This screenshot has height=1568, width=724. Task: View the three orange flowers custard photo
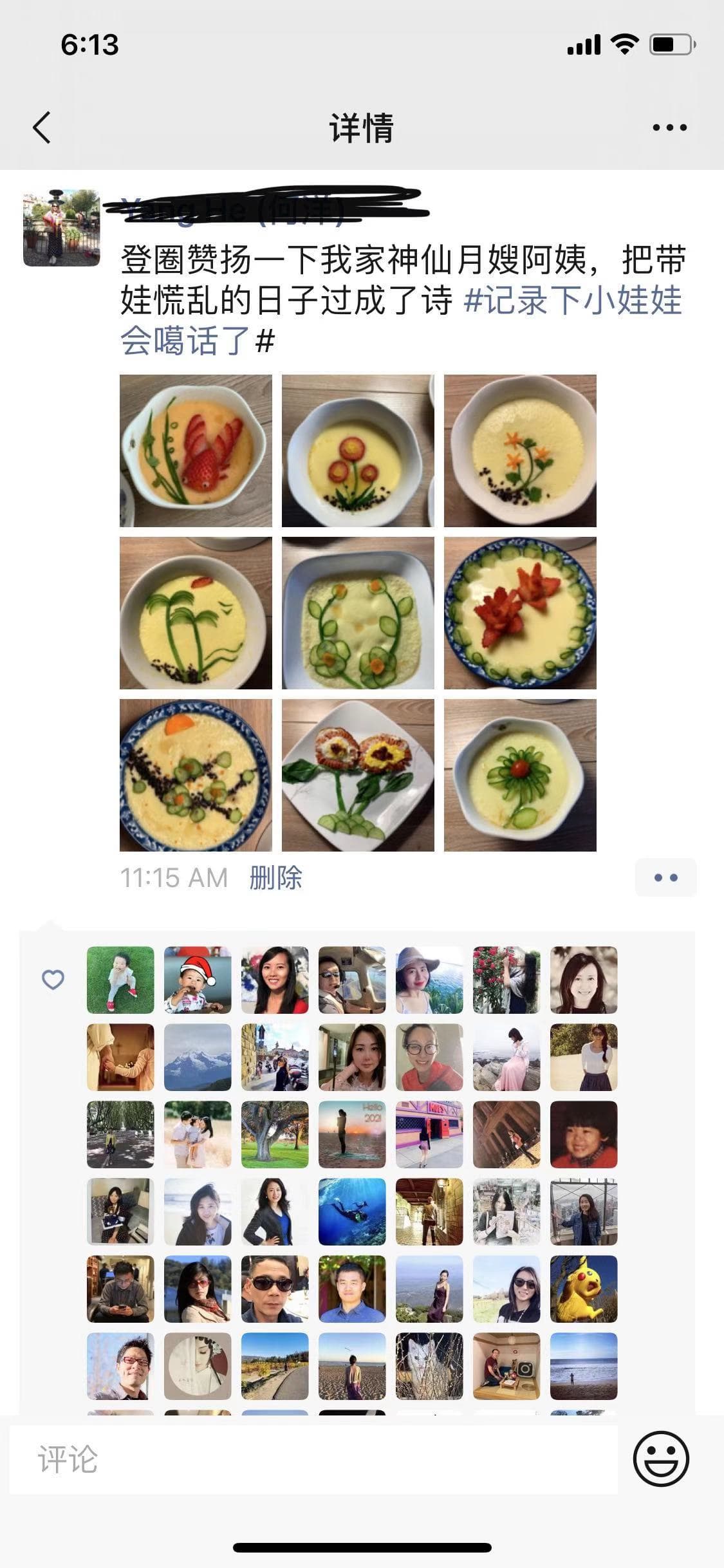coord(520,451)
